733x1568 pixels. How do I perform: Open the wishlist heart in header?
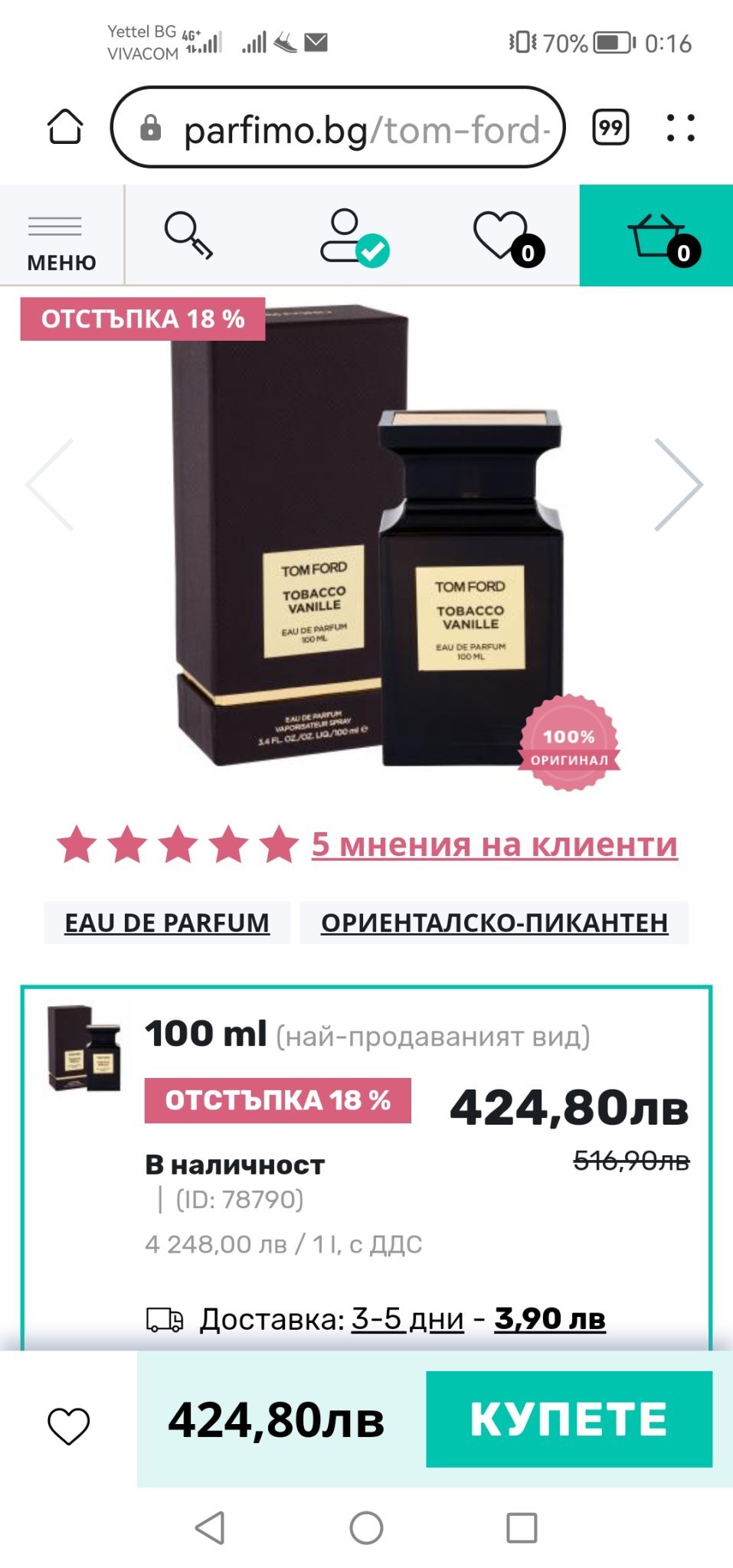click(x=506, y=237)
